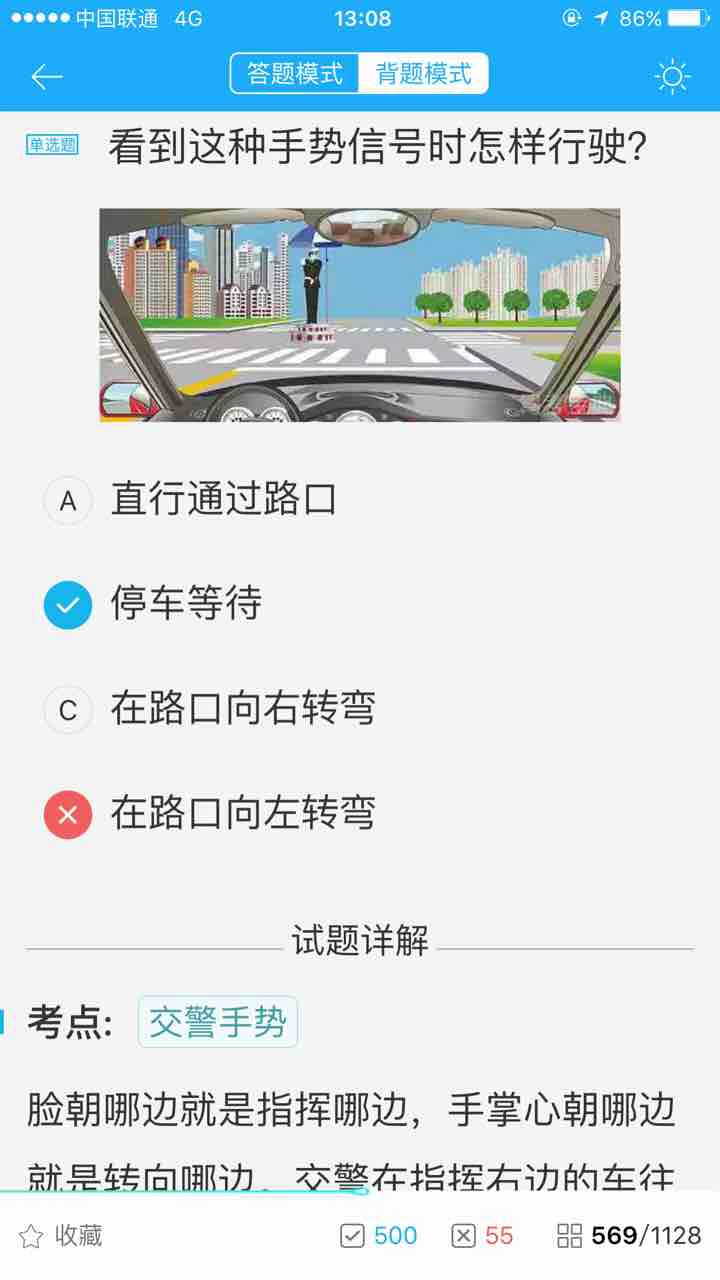Open question list 569/1128
Screen dimensions: 720x1280
click(630, 1236)
